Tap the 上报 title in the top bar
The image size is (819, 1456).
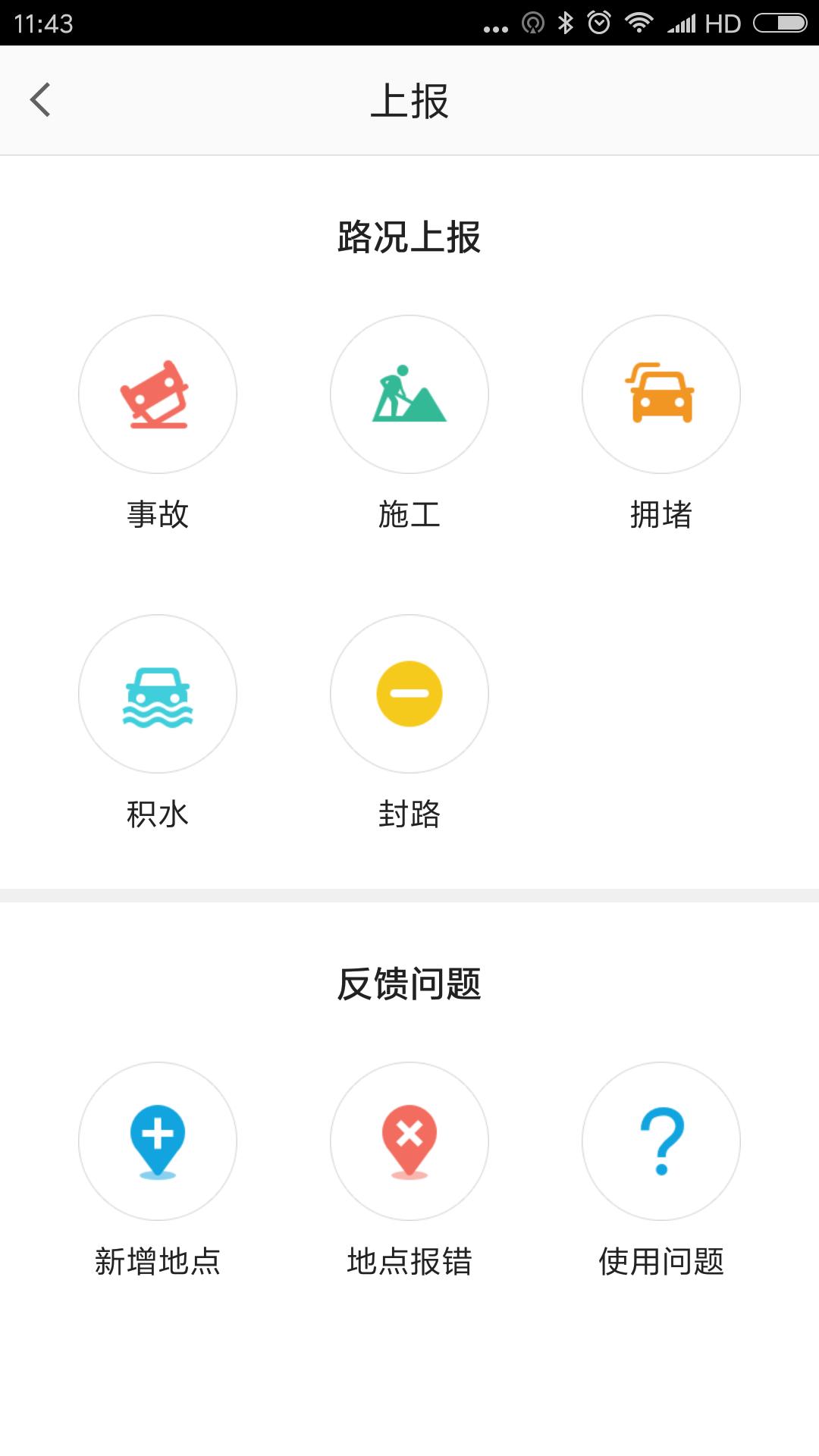point(409,100)
